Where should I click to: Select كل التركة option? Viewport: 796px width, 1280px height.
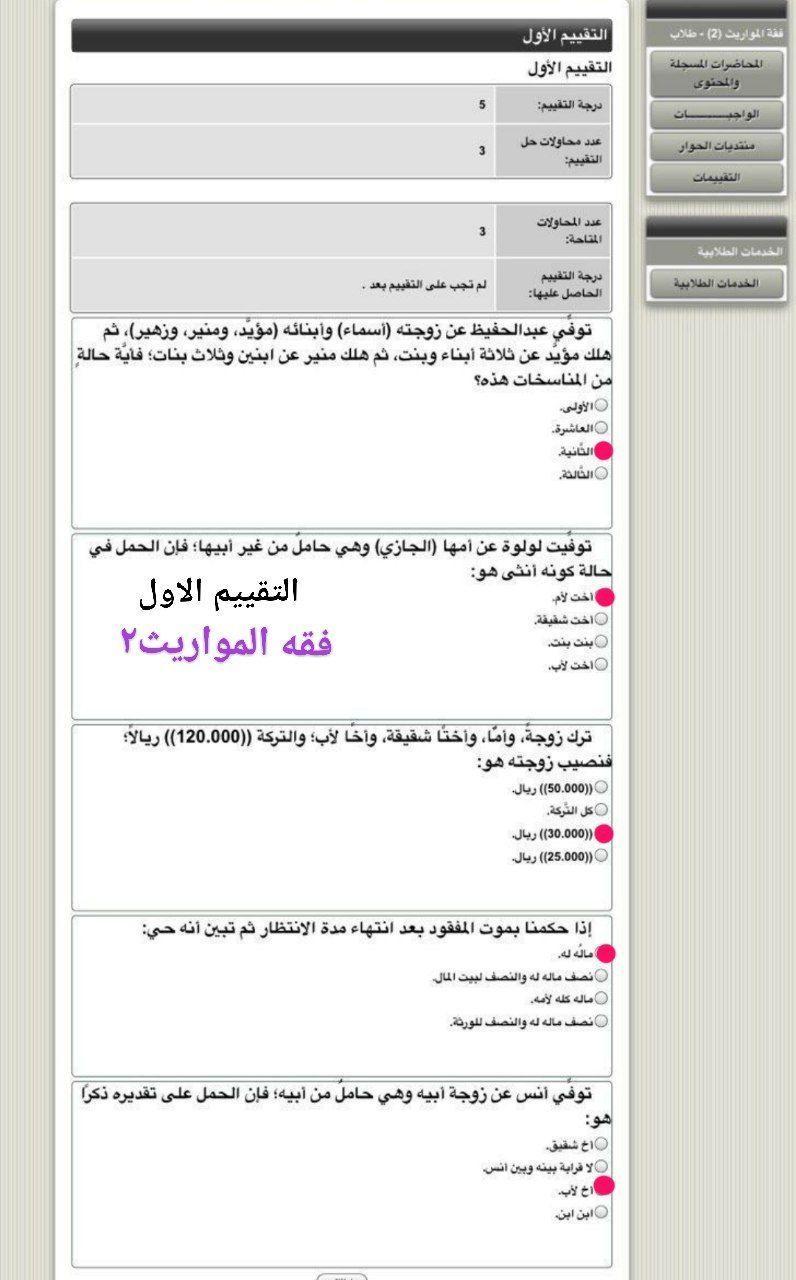click(x=601, y=810)
